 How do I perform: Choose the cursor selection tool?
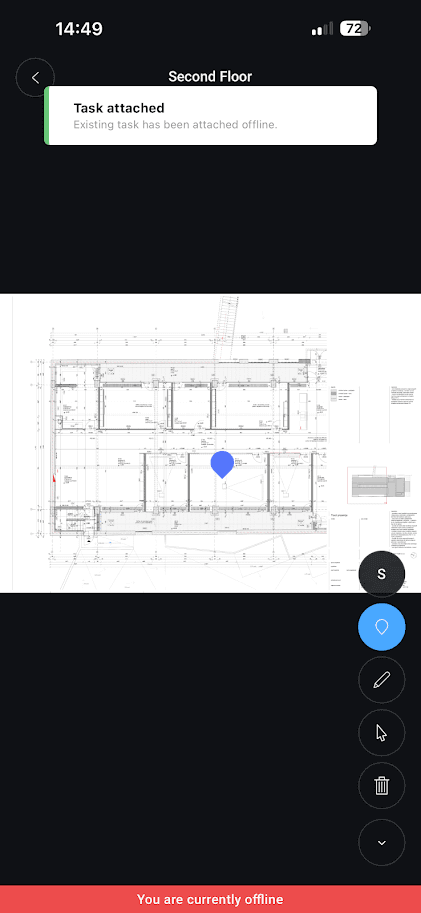(x=381, y=732)
